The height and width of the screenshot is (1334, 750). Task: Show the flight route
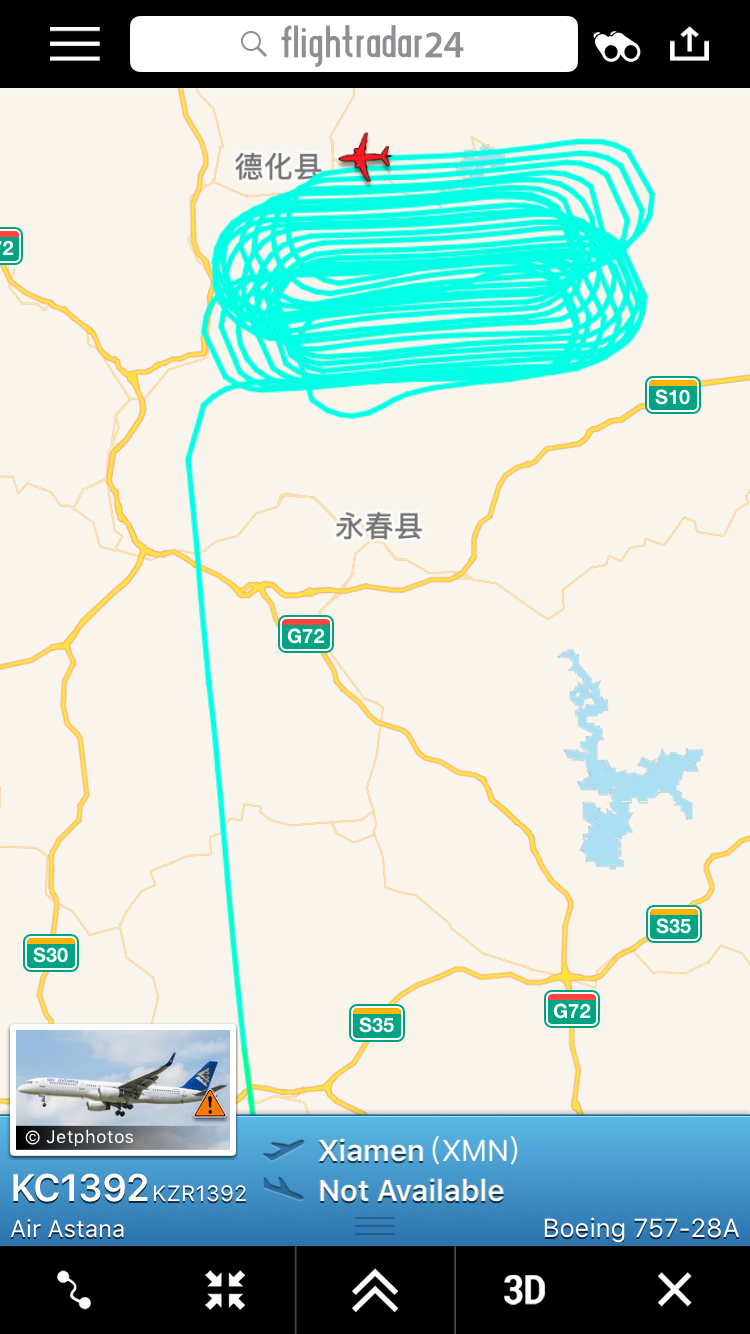click(x=74, y=1290)
